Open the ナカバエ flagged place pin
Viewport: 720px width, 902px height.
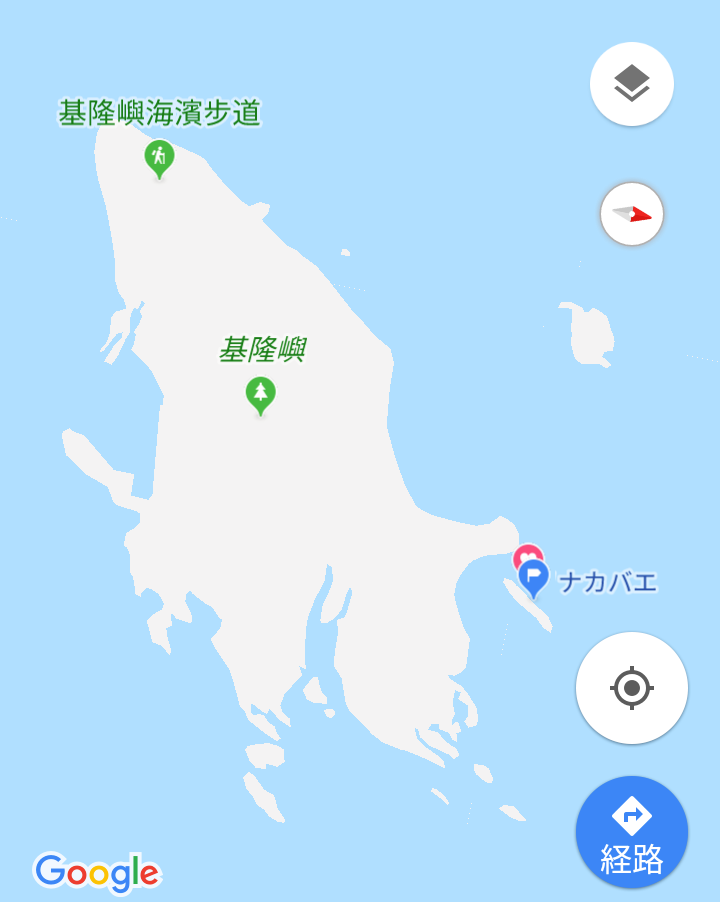(x=534, y=577)
